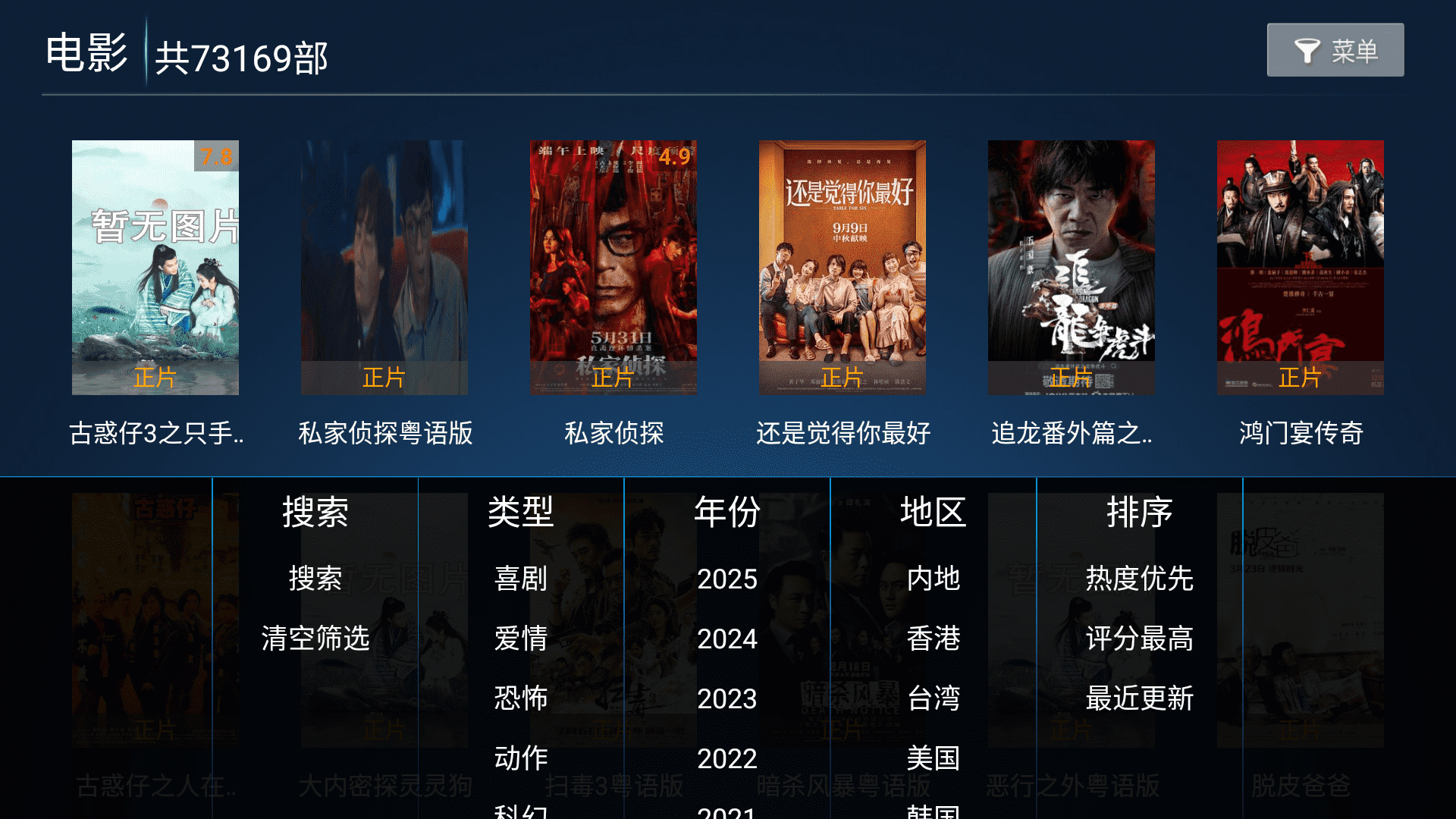Tap 搜索 option under search column

[x=315, y=579]
